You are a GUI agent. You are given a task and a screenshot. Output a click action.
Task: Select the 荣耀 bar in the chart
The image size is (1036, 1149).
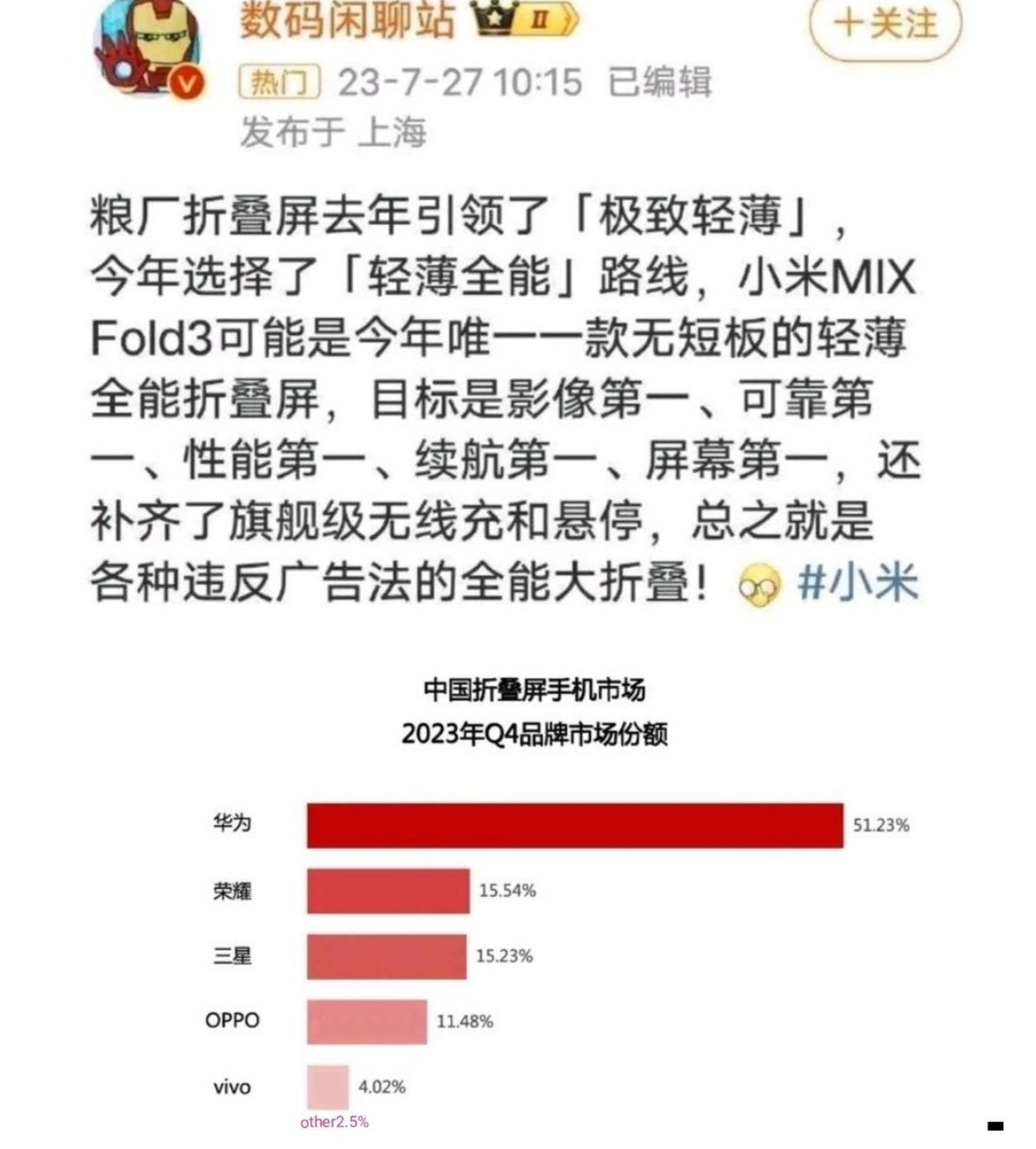pyautogui.click(x=388, y=891)
